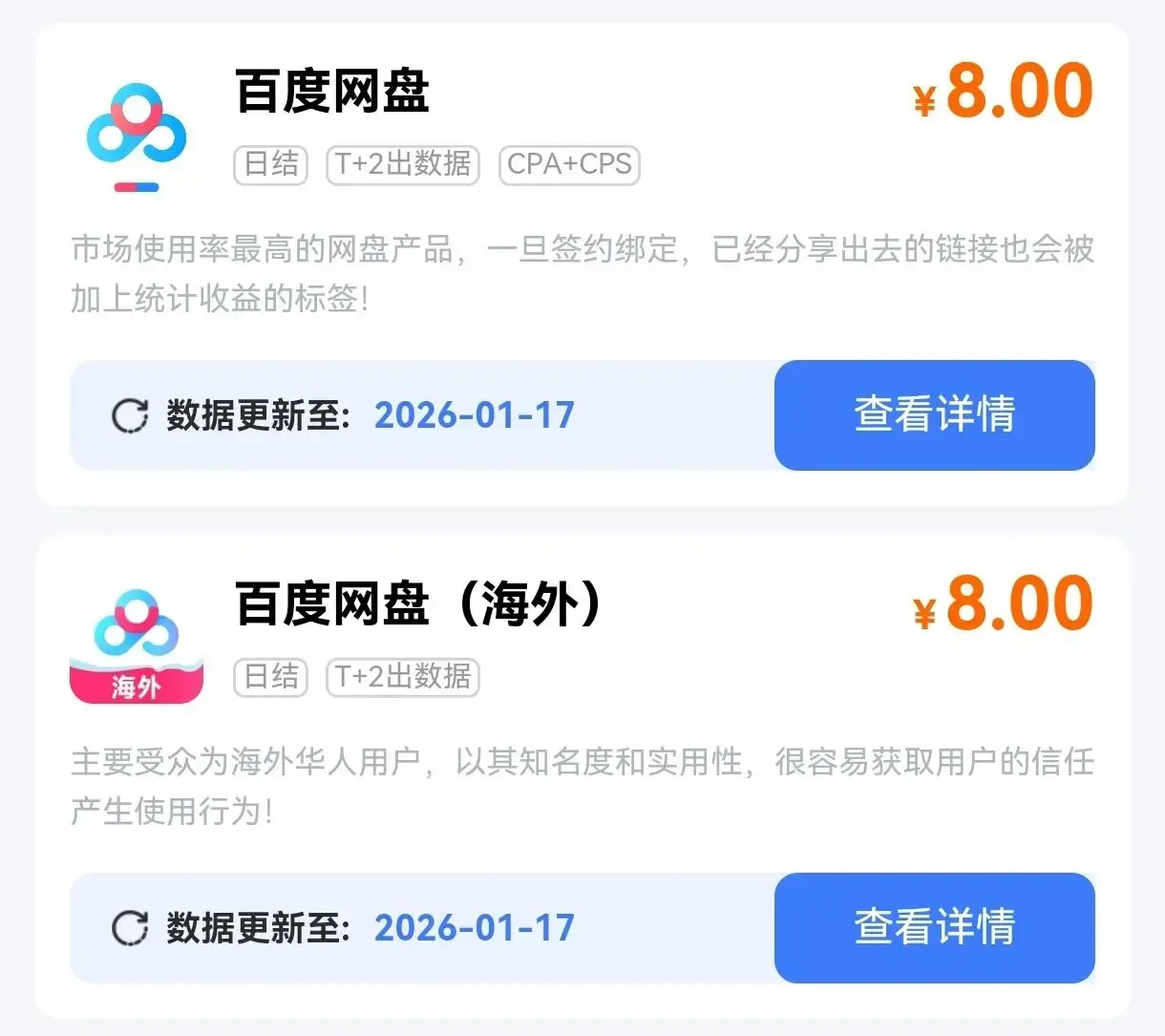Refresh data for 百度网盘
Viewport: 1165px width, 1036px height.
point(130,415)
